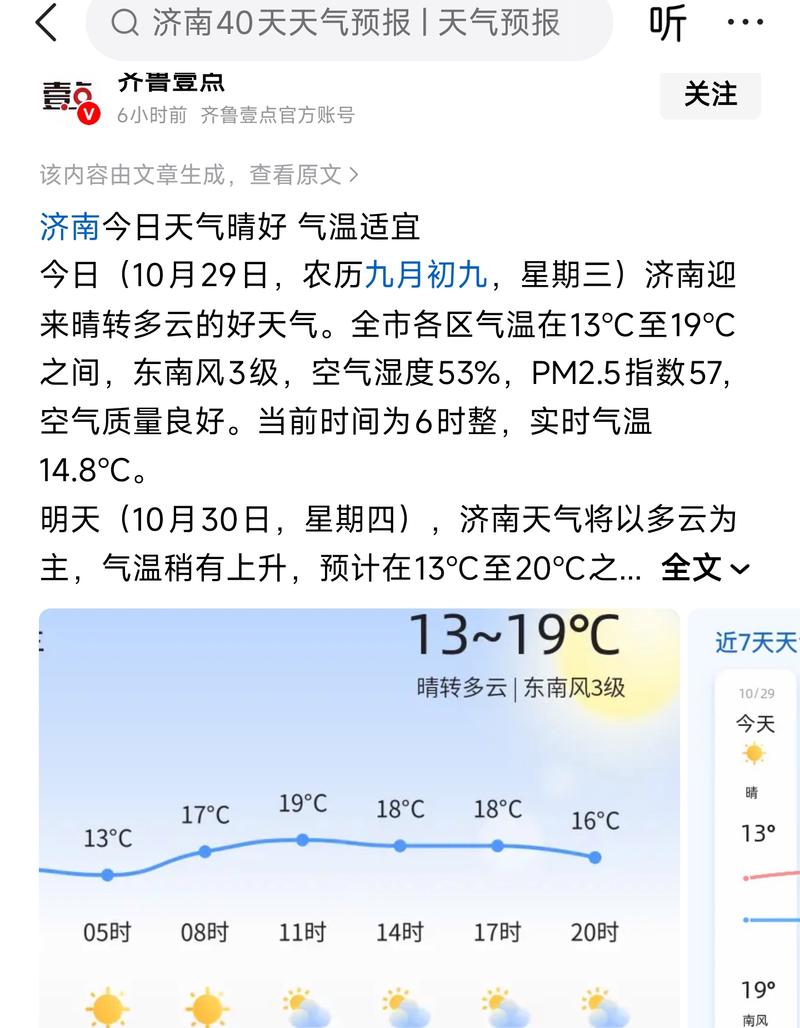Image resolution: width=800 pixels, height=1028 pixels.
Task: Expand the article with 全文 chevron
Action: point(700,567)
